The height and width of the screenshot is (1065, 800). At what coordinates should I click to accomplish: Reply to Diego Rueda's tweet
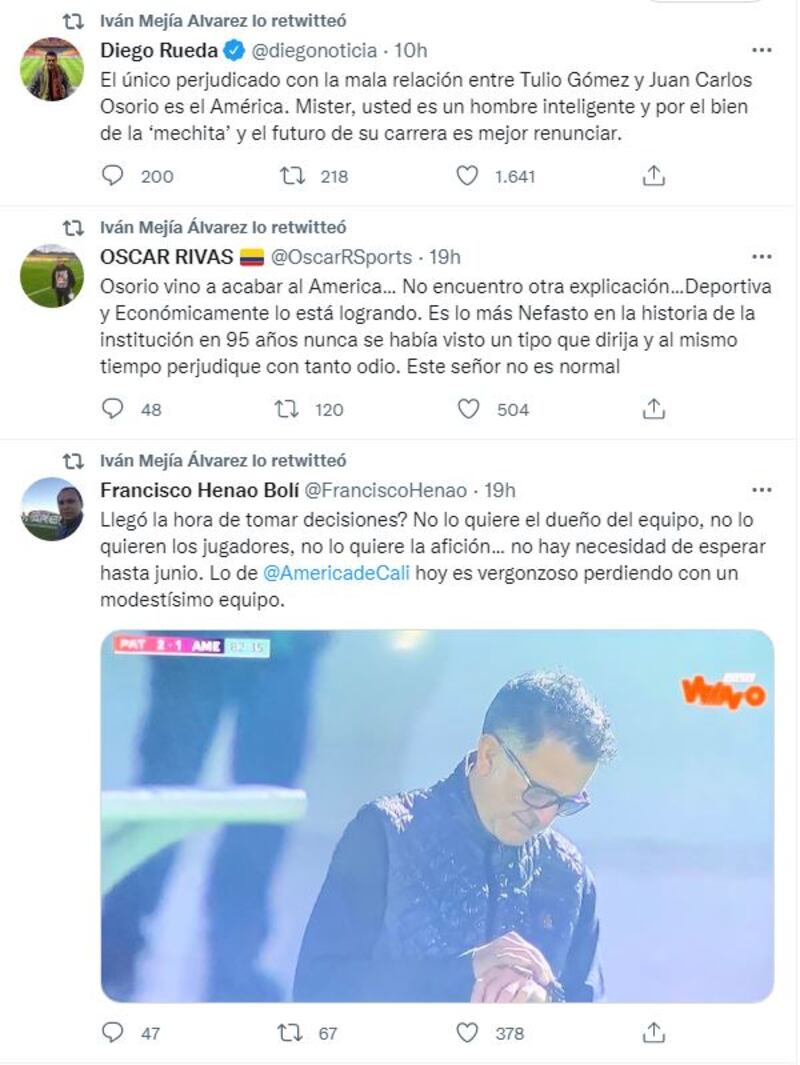tap(114, 176)
